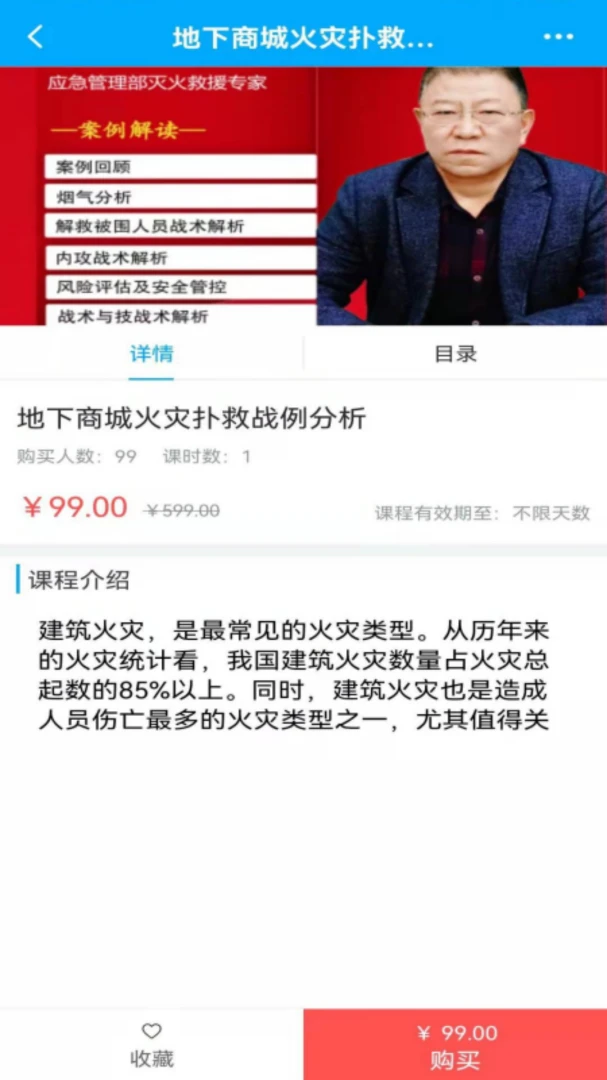This screenshot has height=1080, width=607.
Task: Go back using the top-left arrow
Action: (x=36, y=37)
